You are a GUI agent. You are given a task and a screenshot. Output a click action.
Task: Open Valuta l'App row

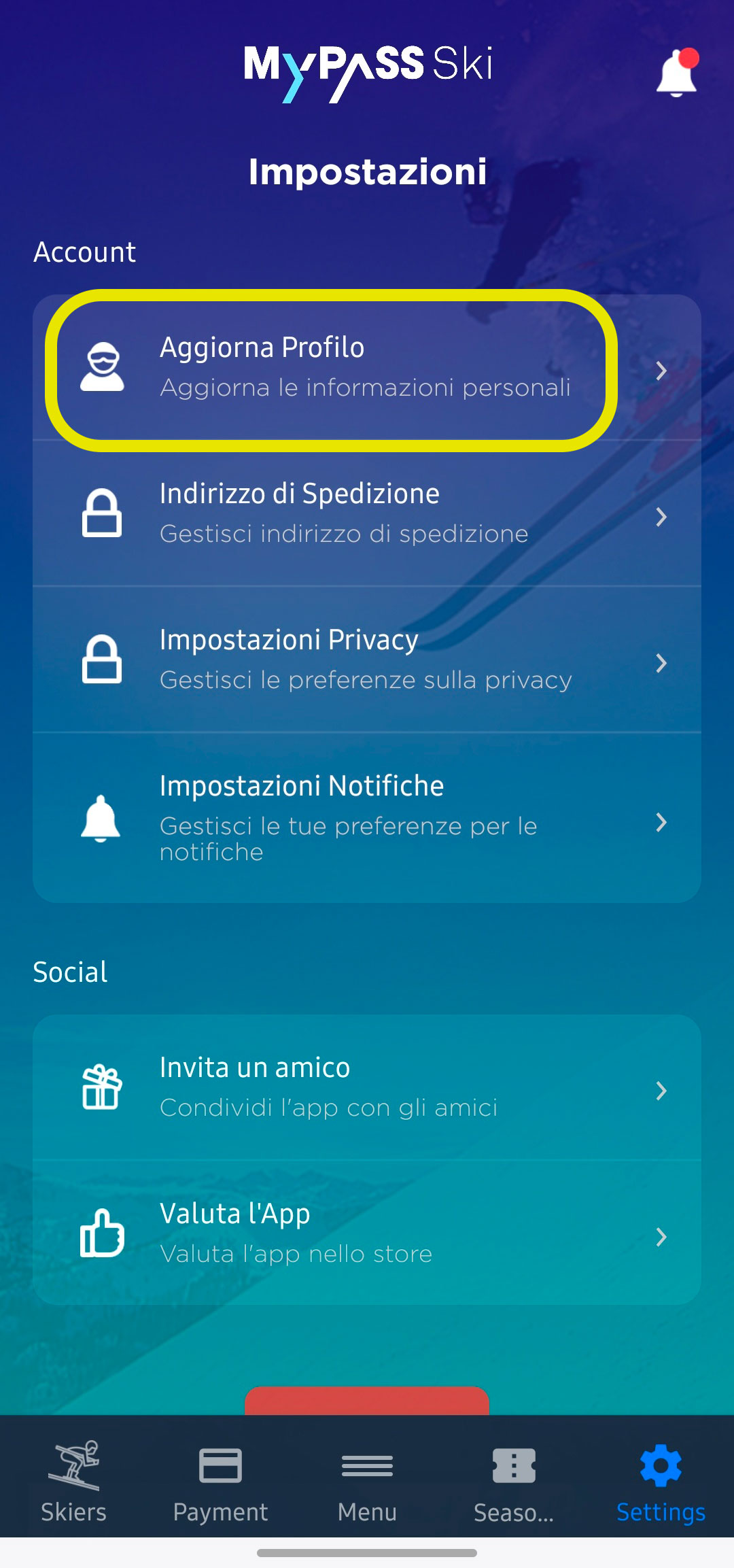[x=367, y=1233]
